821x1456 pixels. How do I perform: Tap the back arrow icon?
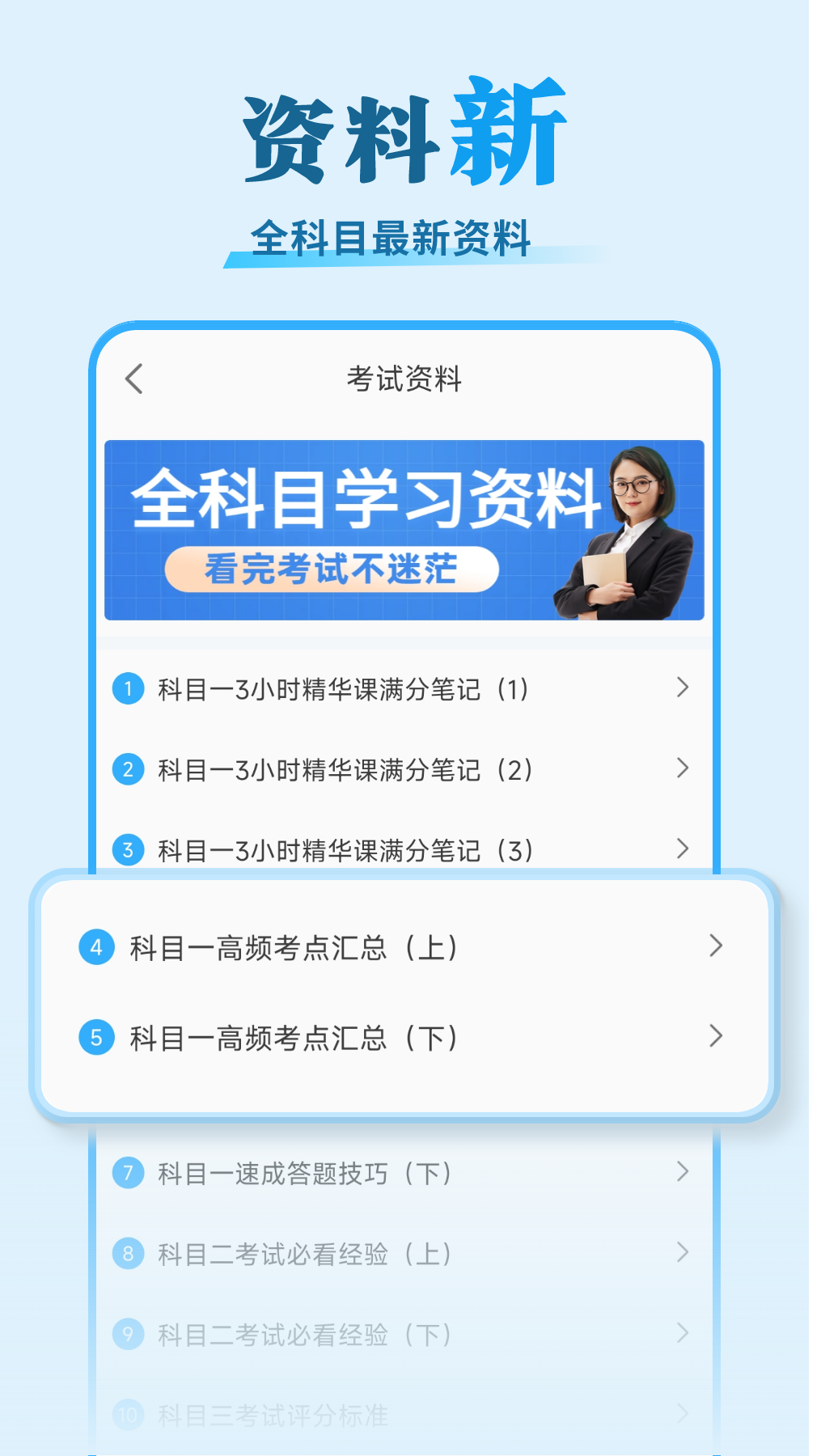[135, 379]
